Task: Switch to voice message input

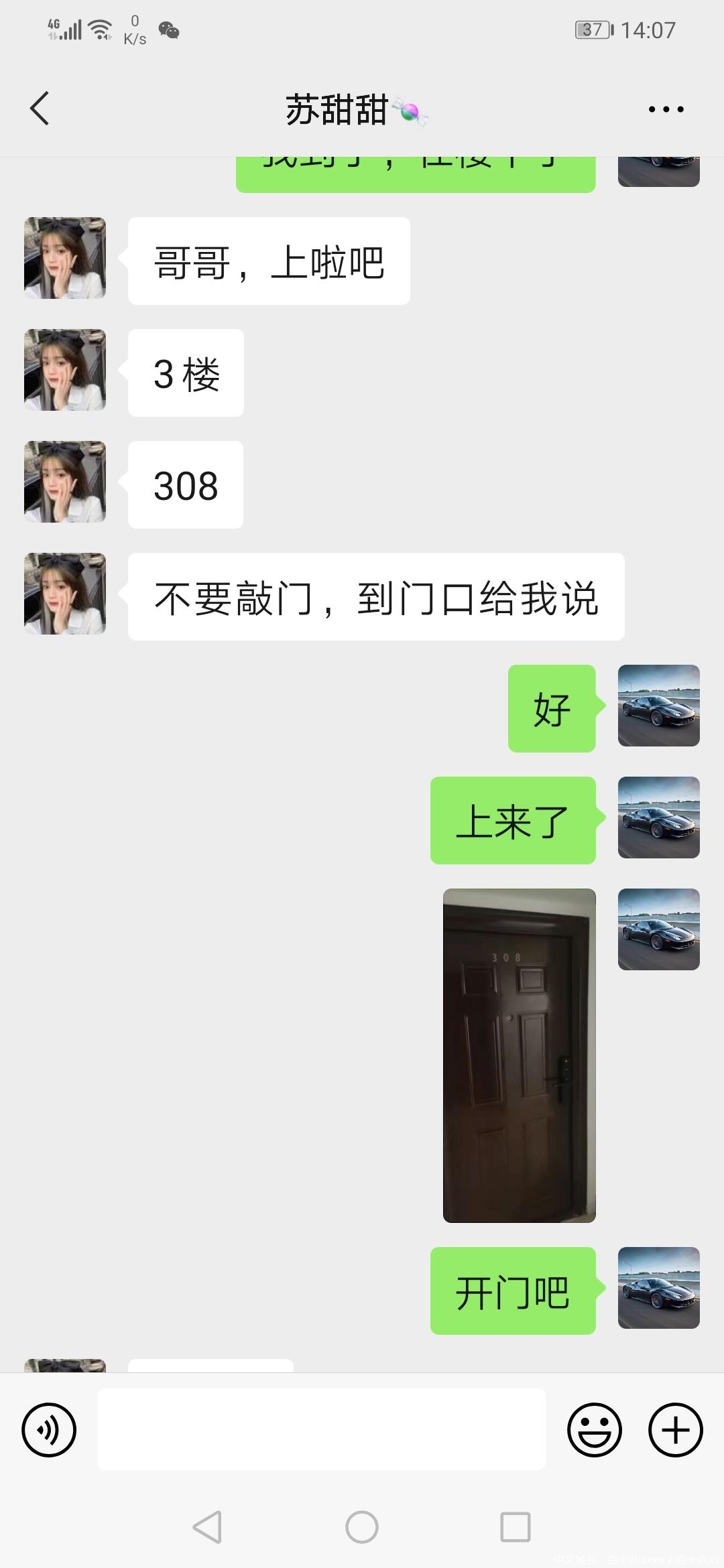Action: (x=49, y=1429)
